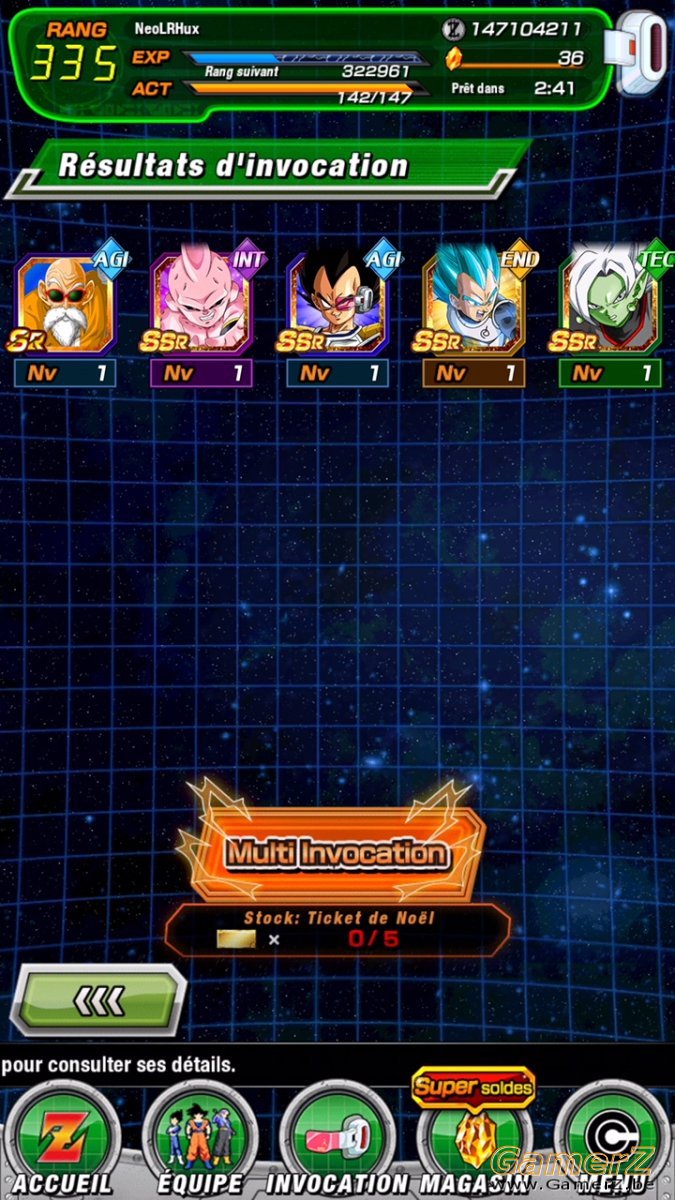This screenshot has width=675, height=1200.
Task: Open the capsule icon next to dragon stones
Action: 641,55
